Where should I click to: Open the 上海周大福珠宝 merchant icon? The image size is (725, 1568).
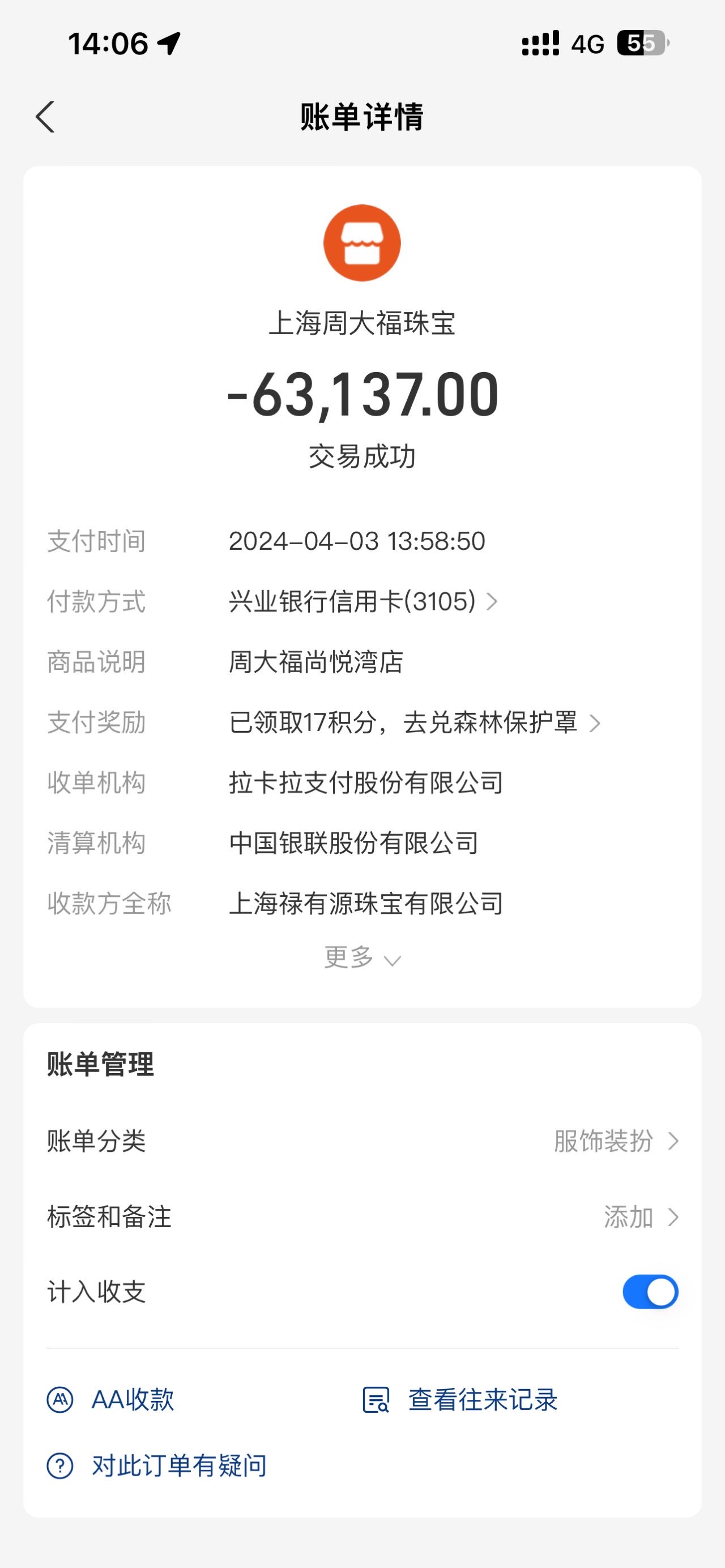(x=362, y=243)
